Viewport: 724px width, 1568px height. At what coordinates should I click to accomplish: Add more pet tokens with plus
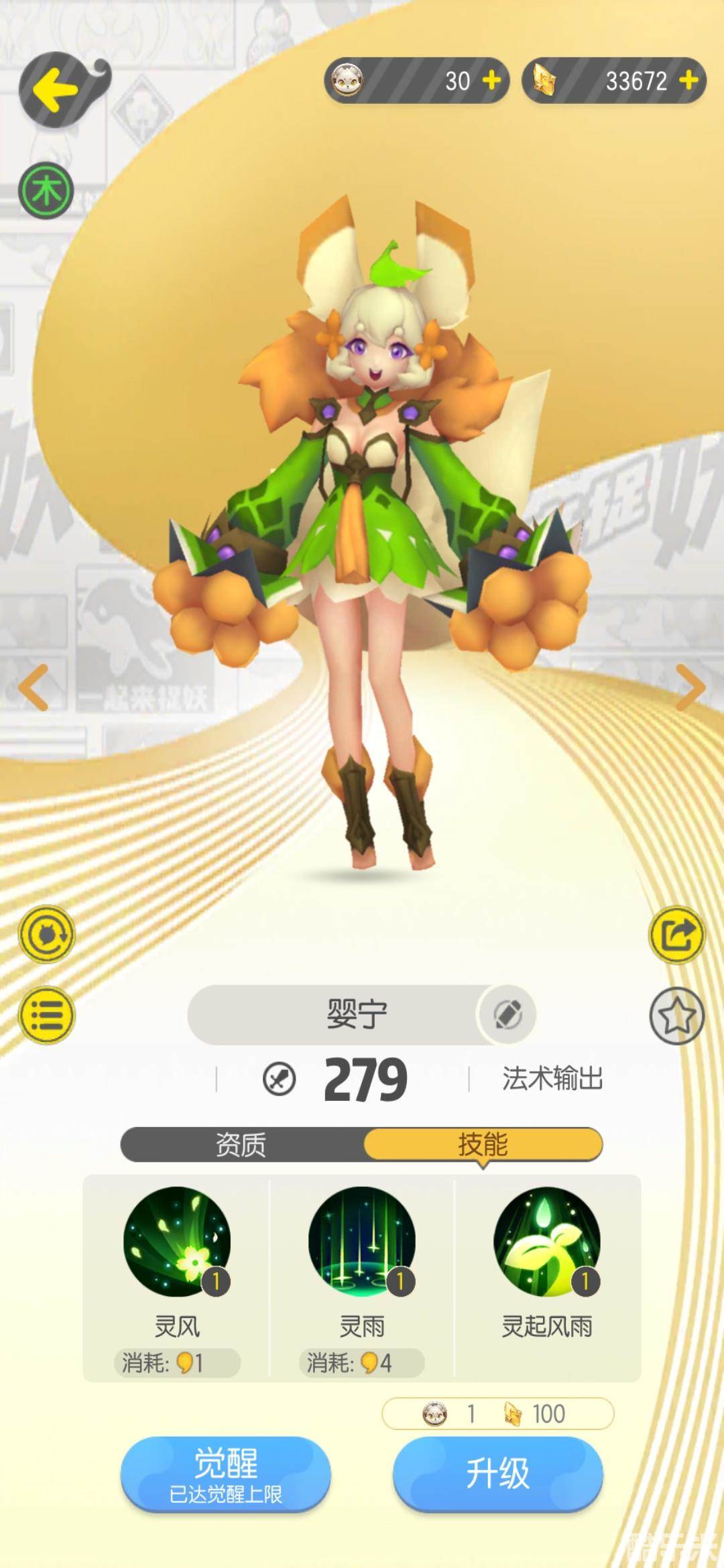(x=491, y=81)
